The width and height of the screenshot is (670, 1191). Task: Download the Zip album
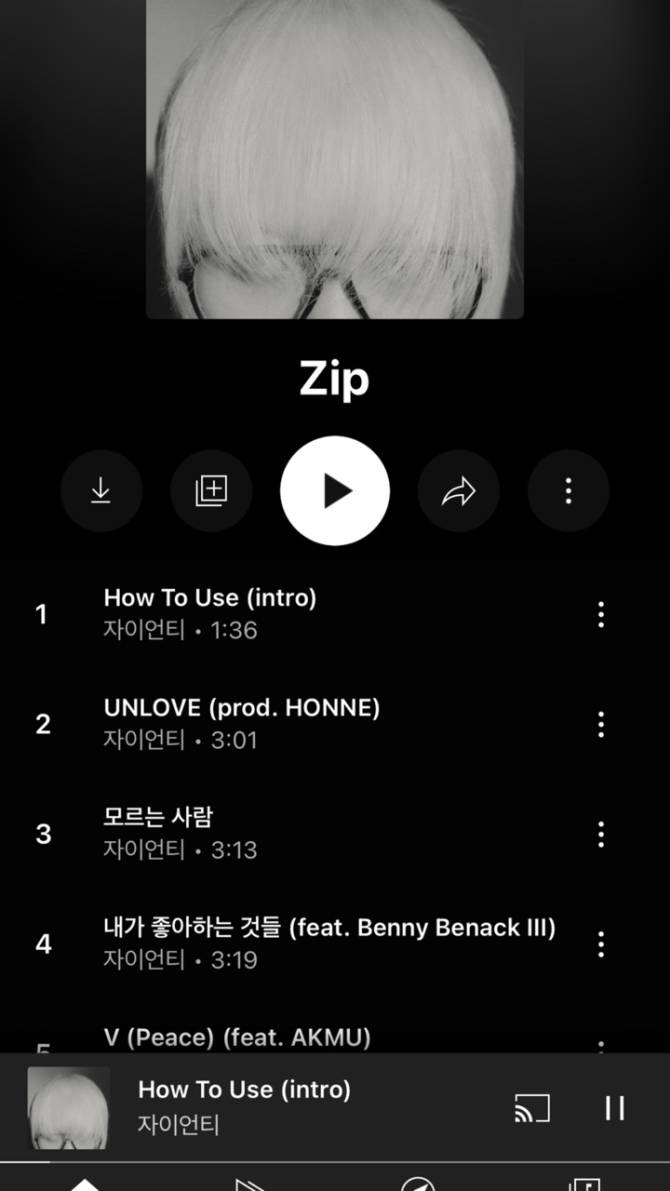point(101,491)
